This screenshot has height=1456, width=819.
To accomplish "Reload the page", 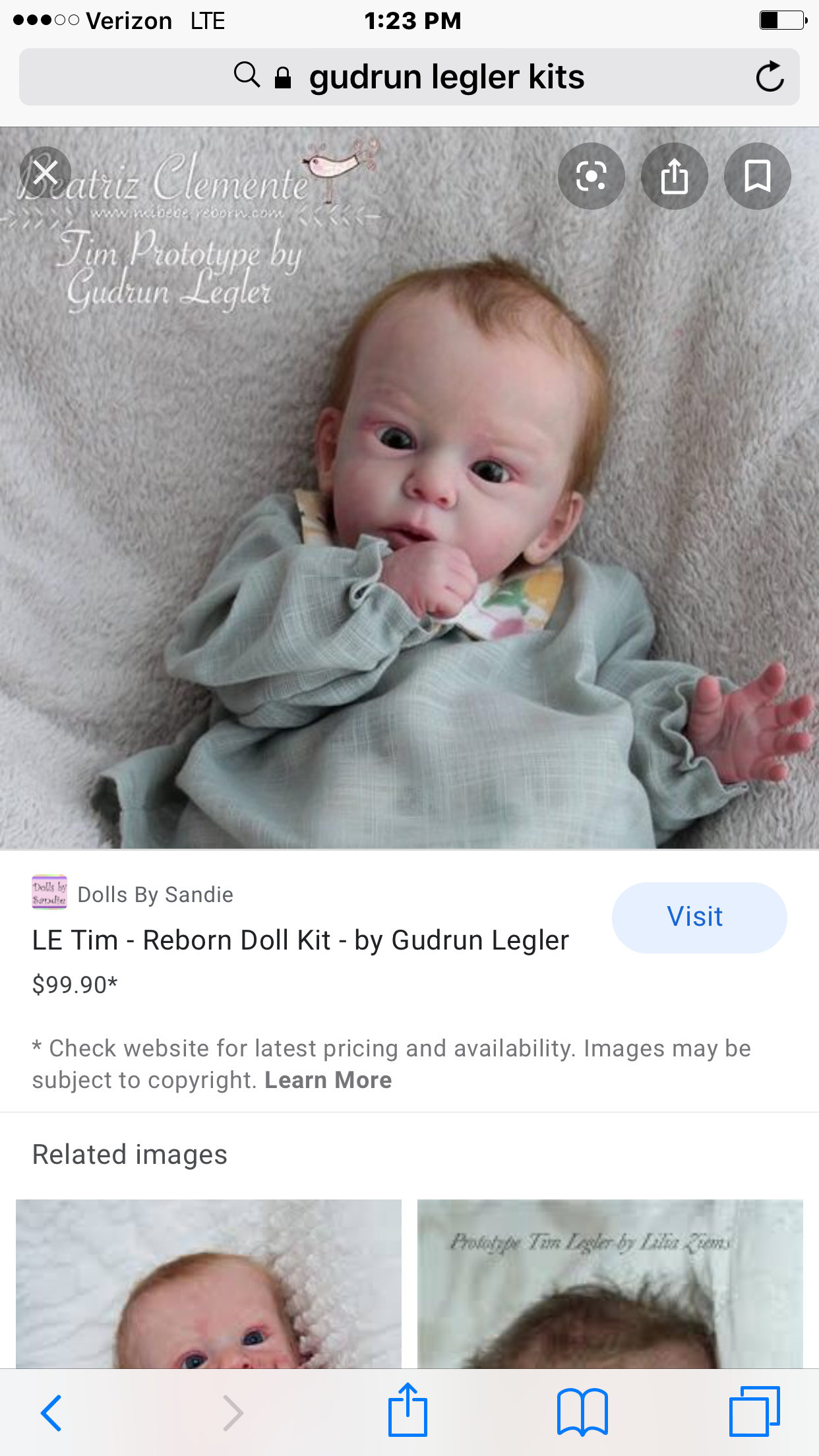I will (x=769, y=76).
